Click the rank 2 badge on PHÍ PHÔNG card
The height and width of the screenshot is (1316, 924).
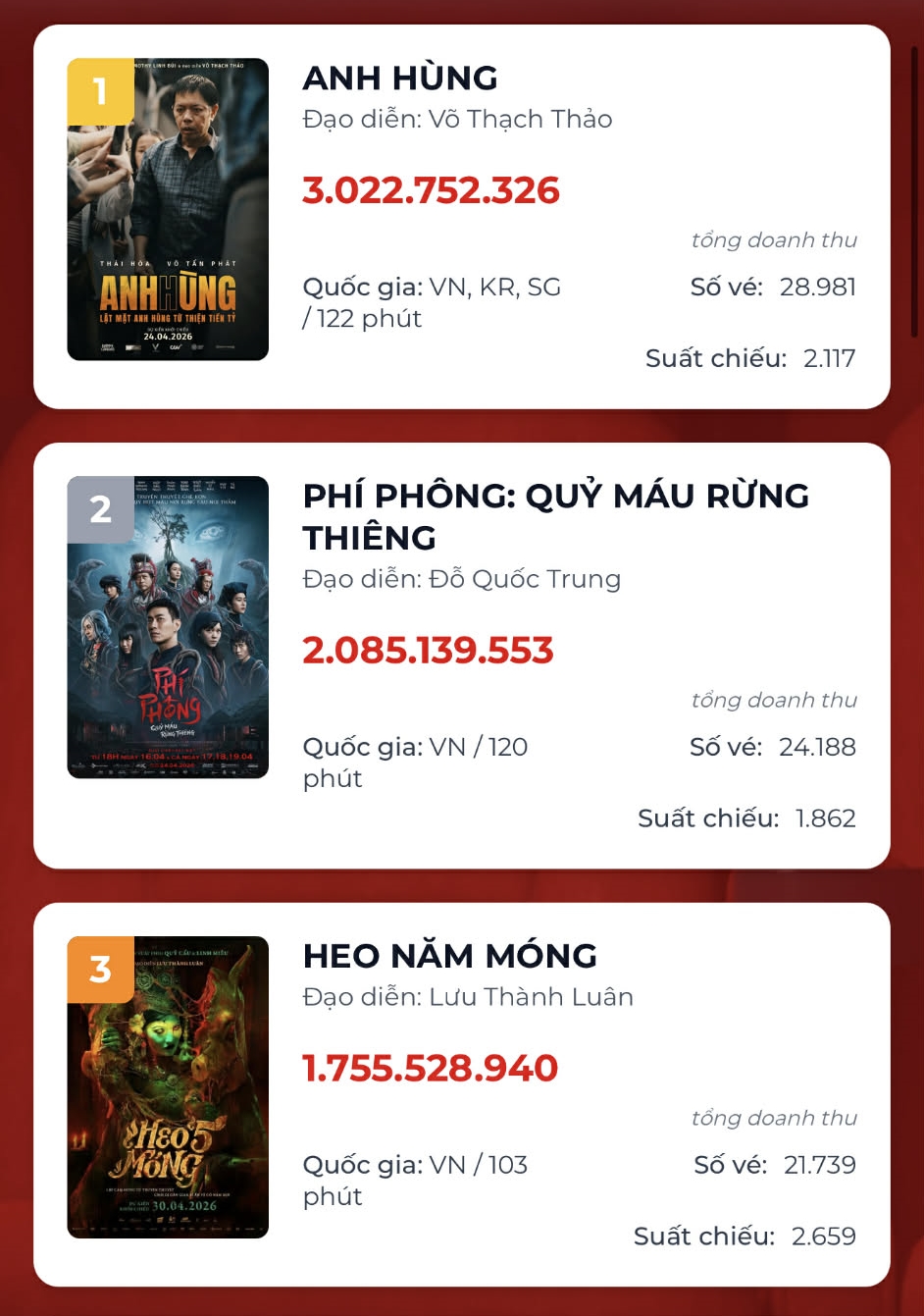point(98,510)
